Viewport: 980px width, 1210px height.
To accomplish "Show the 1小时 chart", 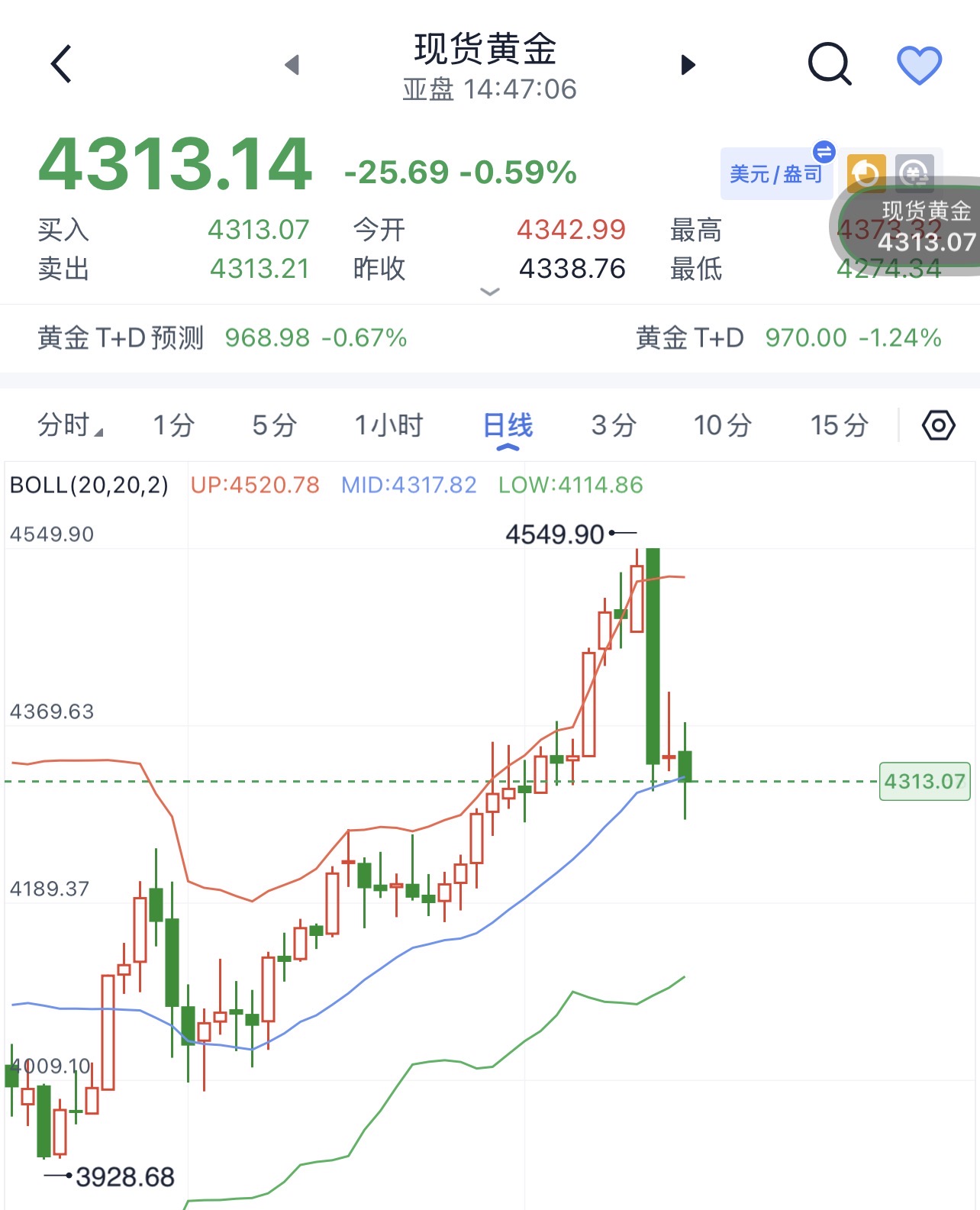I will point(388,425).
